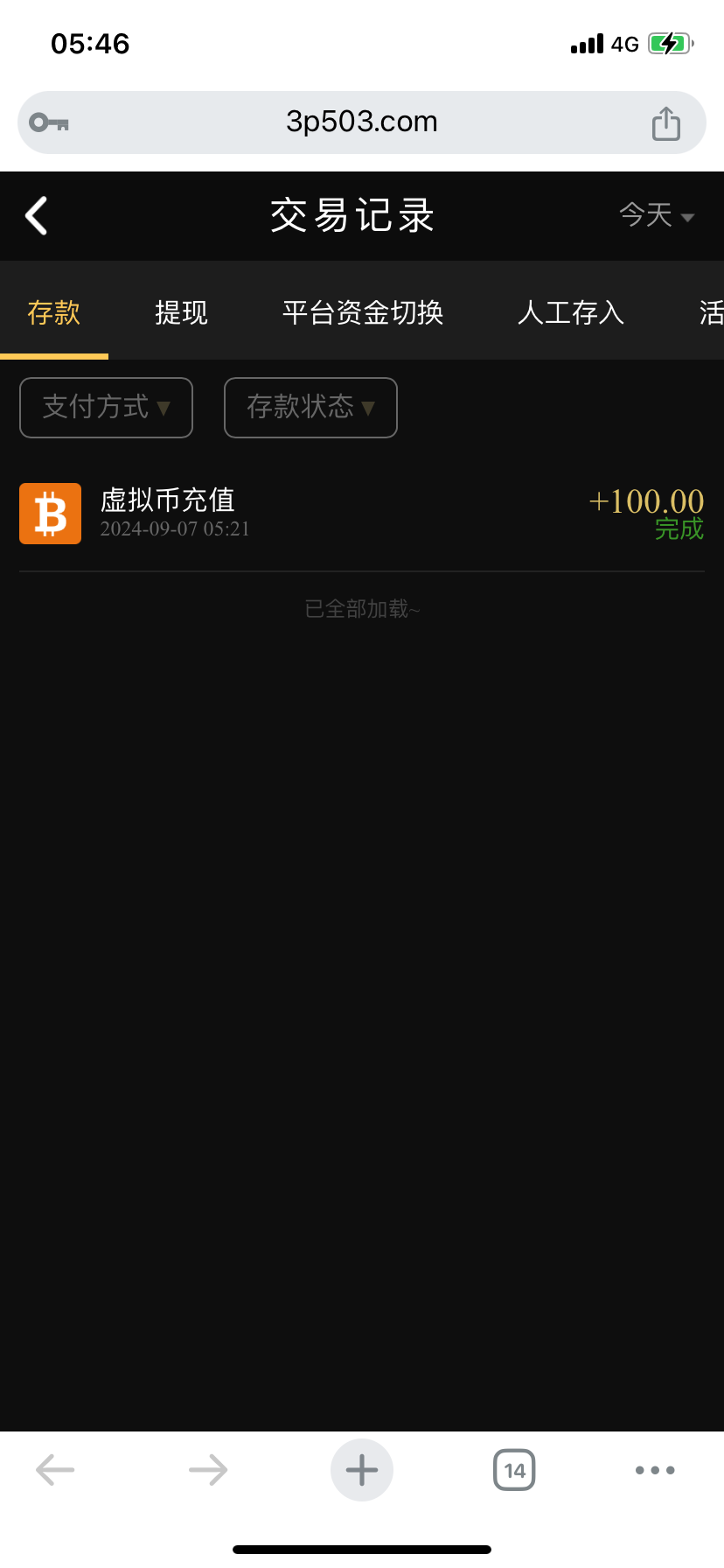Screen dimensions: 724x1568
Task: Switch to the 平台资金切换 tab
Action: [x=363, y=312]
